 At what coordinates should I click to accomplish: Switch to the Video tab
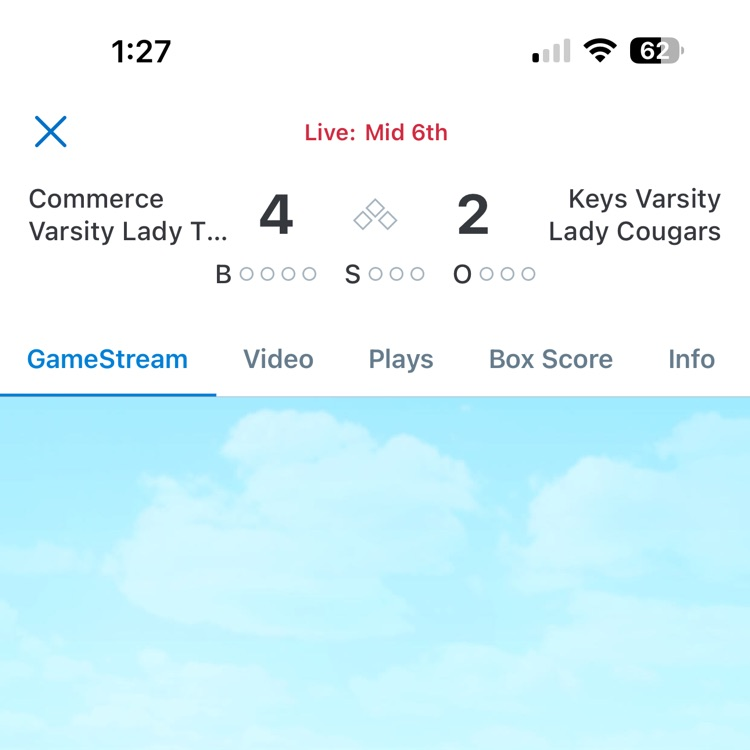pos(278,359)
